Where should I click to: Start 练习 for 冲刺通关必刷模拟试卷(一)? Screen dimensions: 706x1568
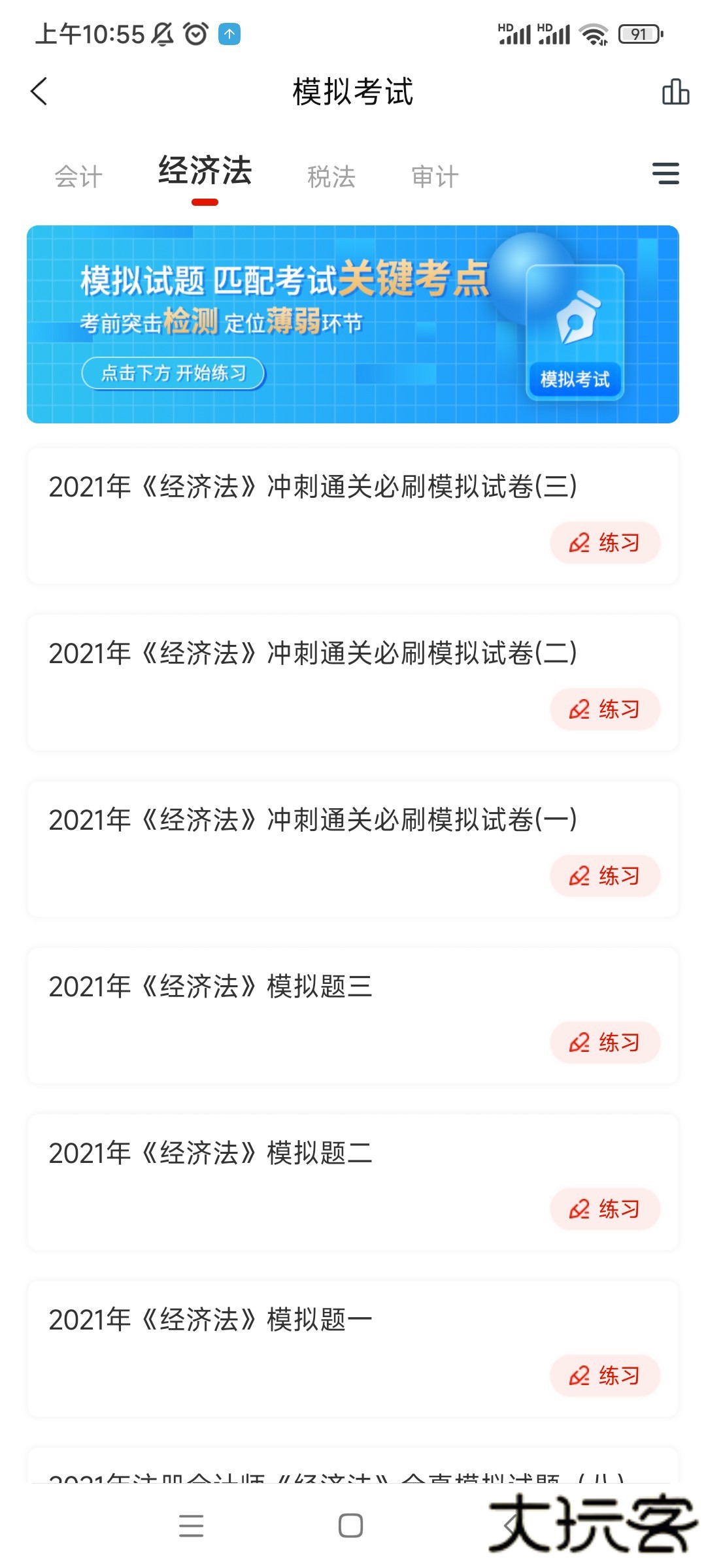(605, 876)
